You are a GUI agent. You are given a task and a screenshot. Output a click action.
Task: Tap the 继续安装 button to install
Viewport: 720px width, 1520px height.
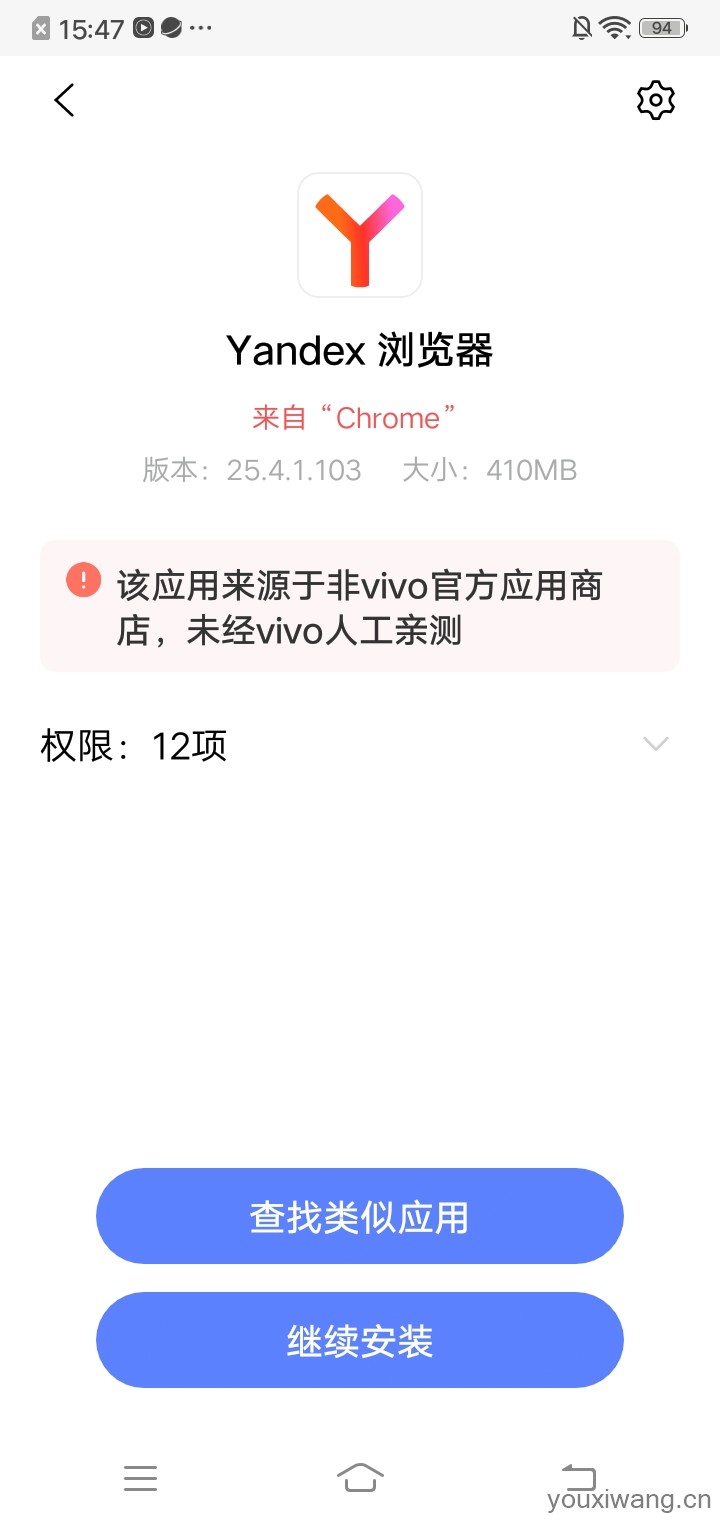tap(360, 1340)
